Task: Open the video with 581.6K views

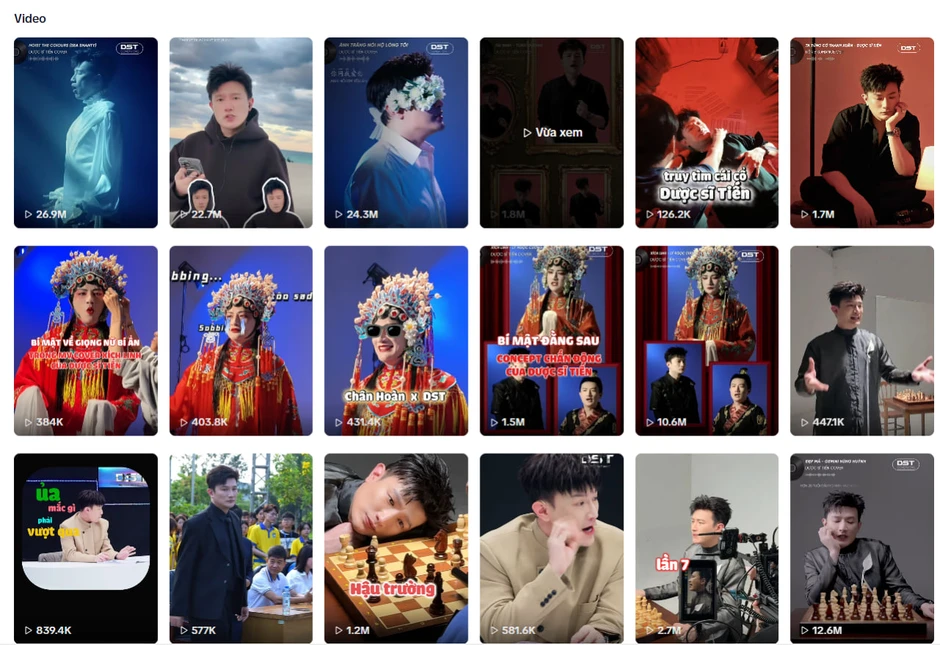Action: point(551,548)
